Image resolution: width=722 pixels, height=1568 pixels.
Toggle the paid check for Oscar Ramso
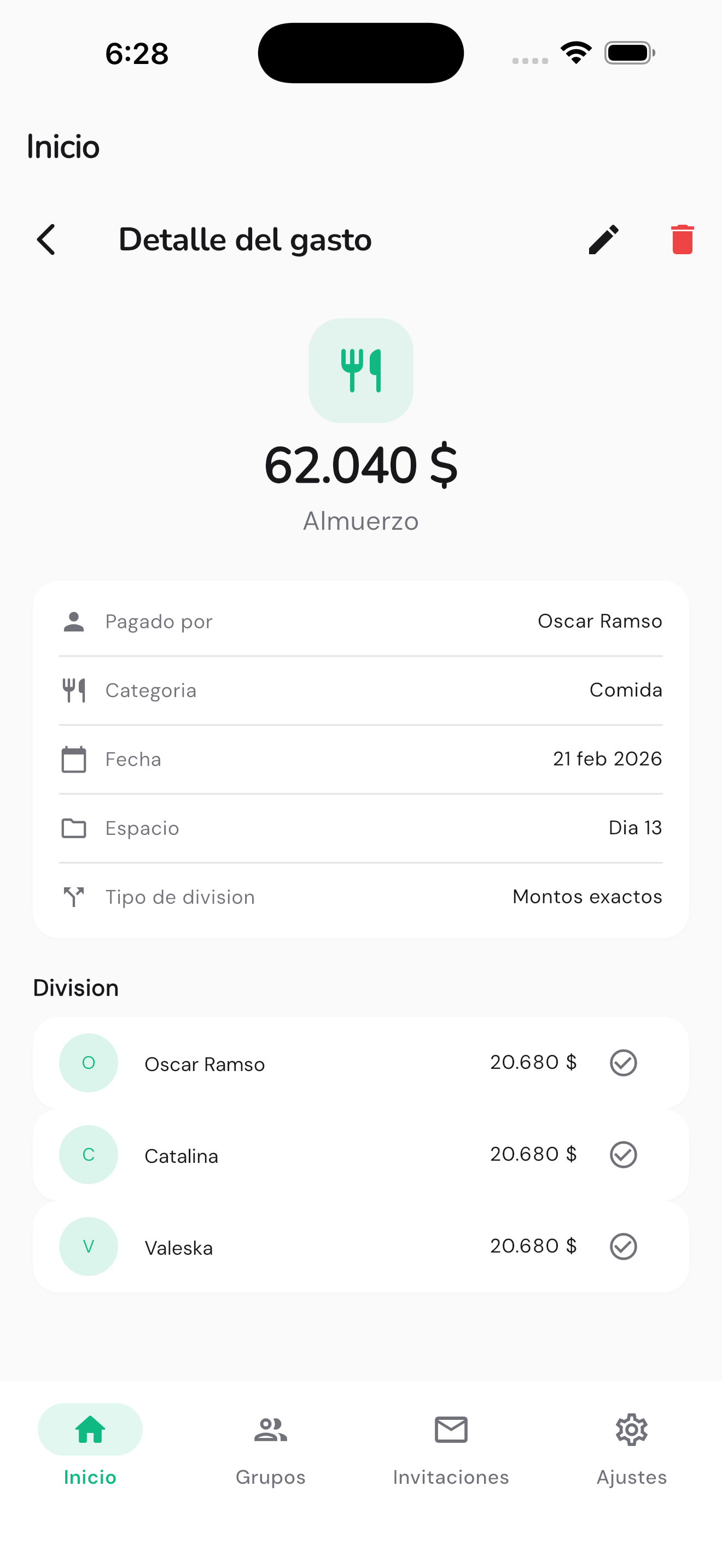click(x=623, y=1063)
